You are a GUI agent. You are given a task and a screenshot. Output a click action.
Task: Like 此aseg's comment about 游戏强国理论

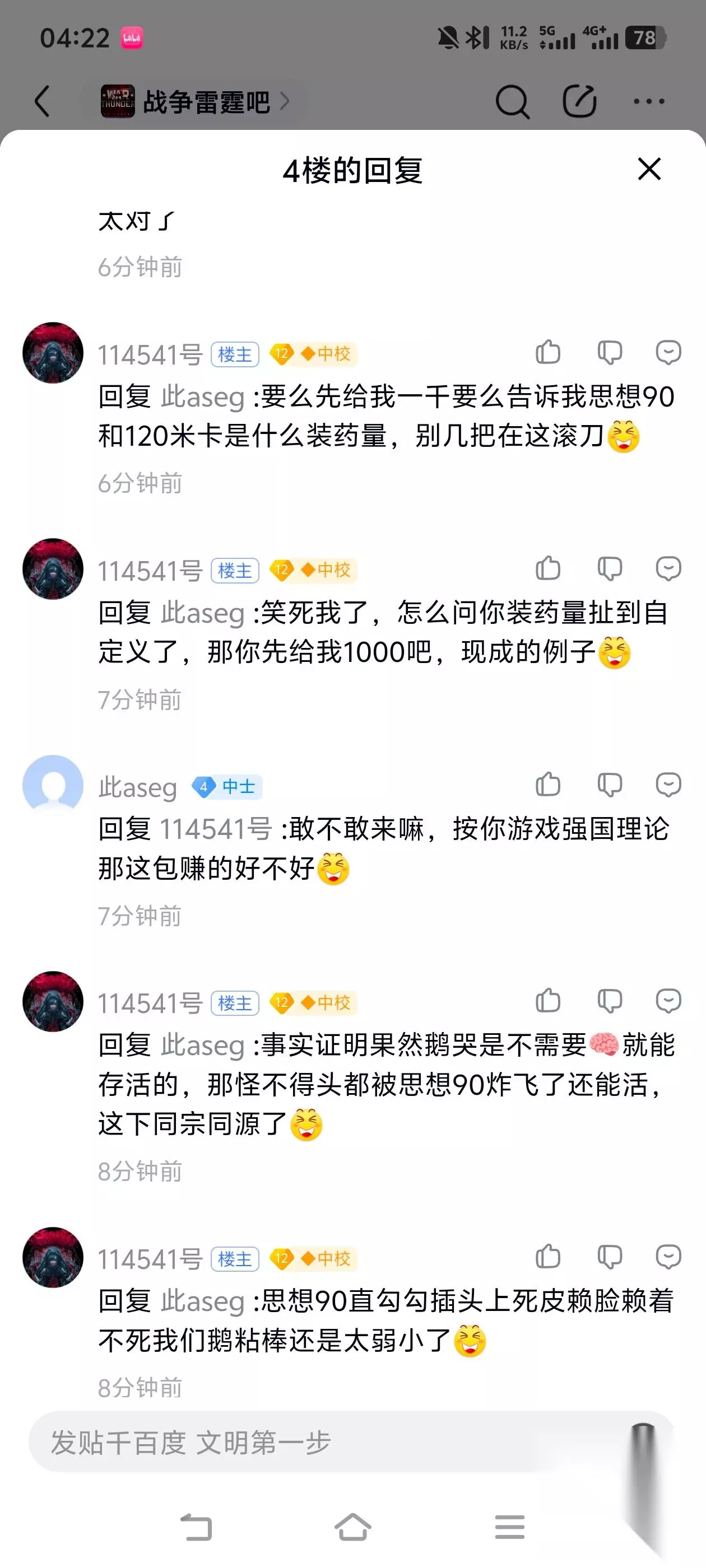tap(547, 785)
